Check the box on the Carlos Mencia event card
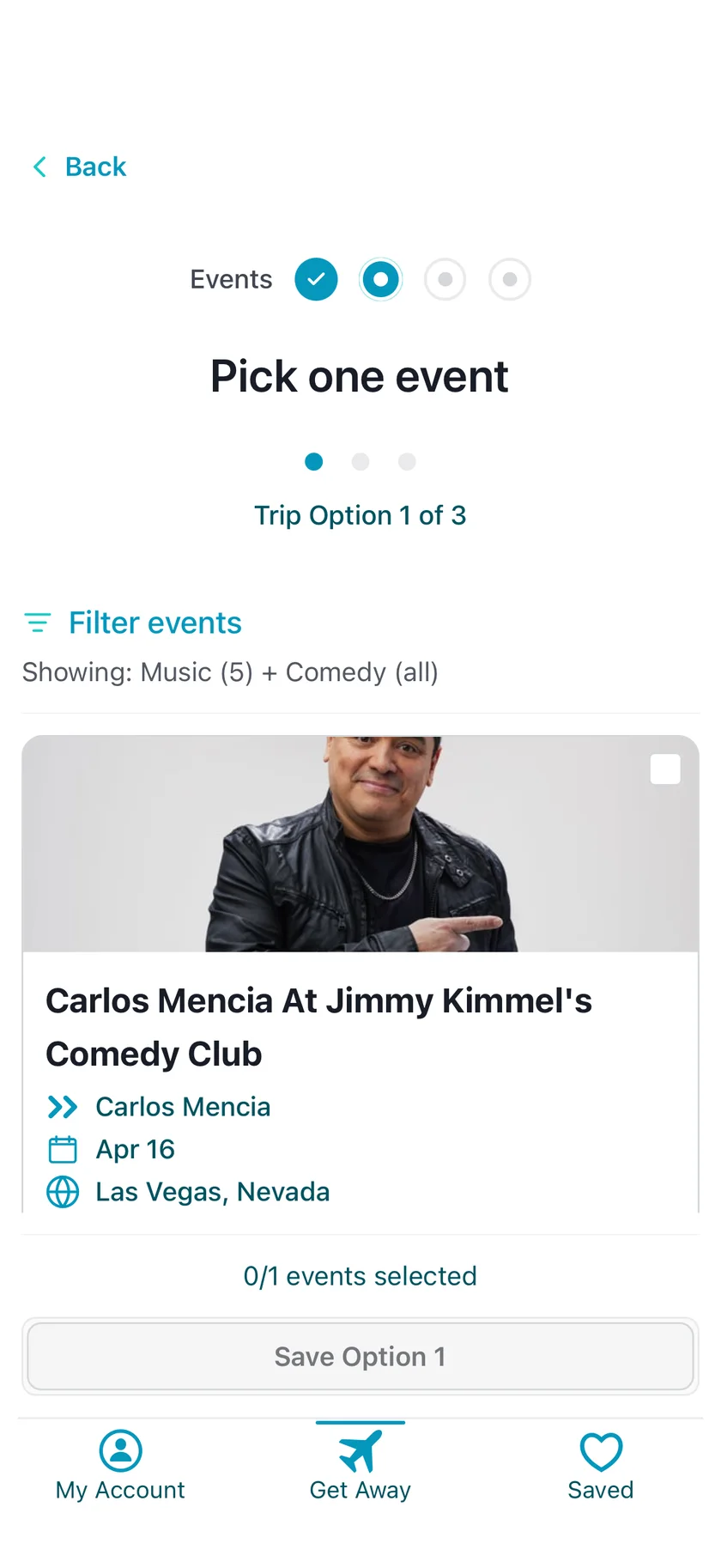The height and width of the screenshot is (1568, 721). (x=665, y=769)
